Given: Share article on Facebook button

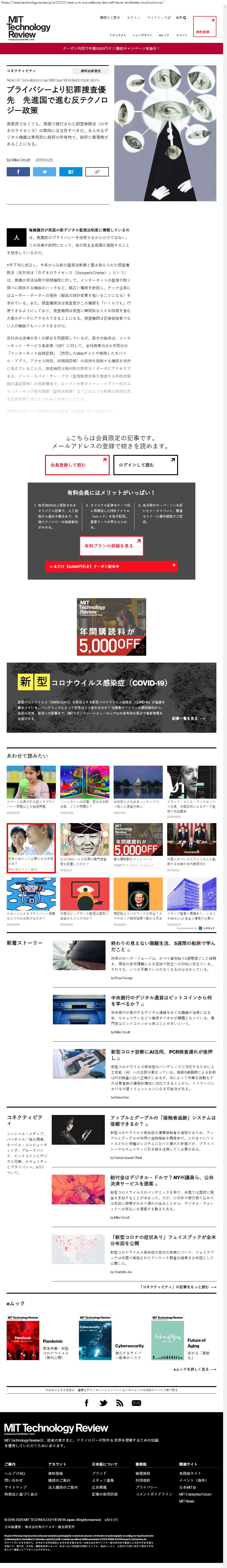Looking at the screenshot, I should (x=18, y=172).
